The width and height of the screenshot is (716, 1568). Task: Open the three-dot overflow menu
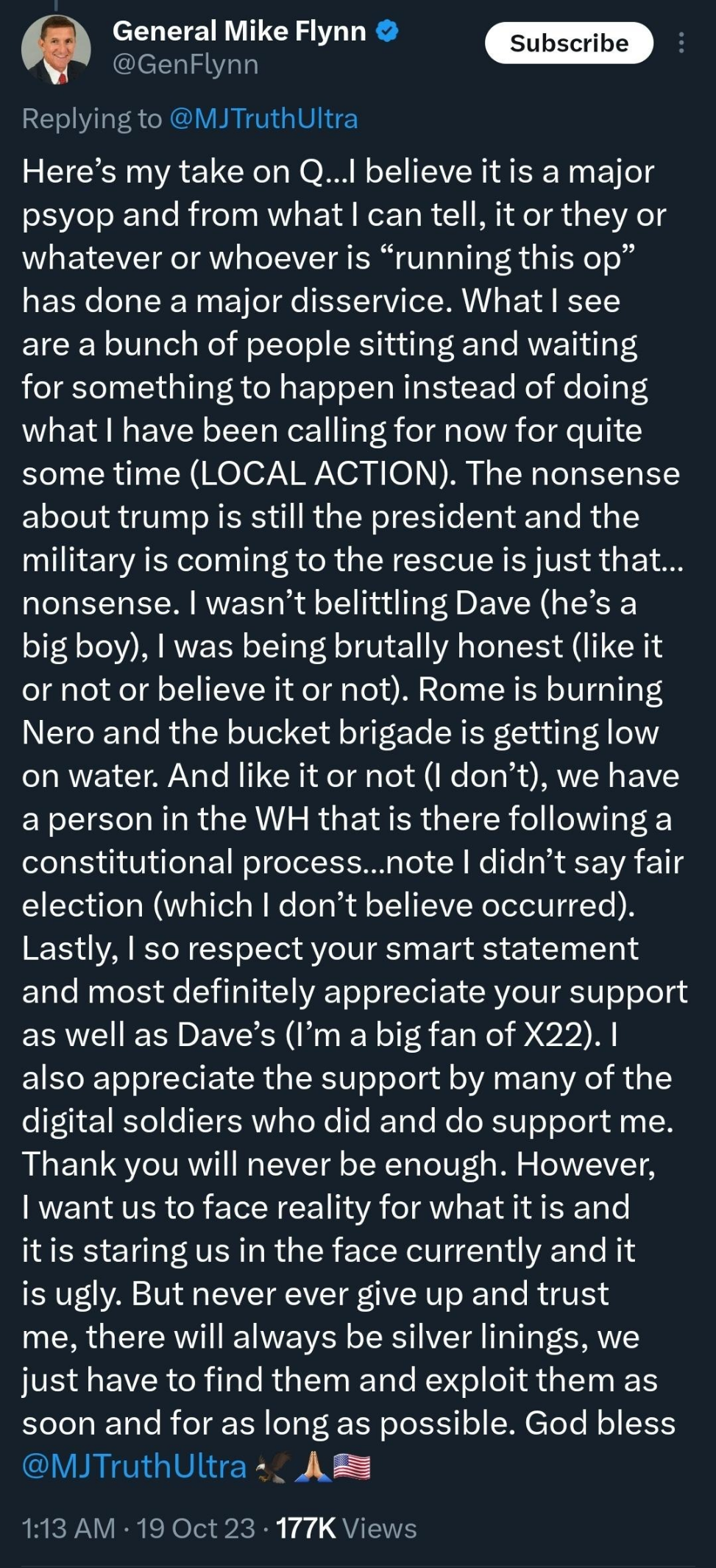click(x=681, y=43)
